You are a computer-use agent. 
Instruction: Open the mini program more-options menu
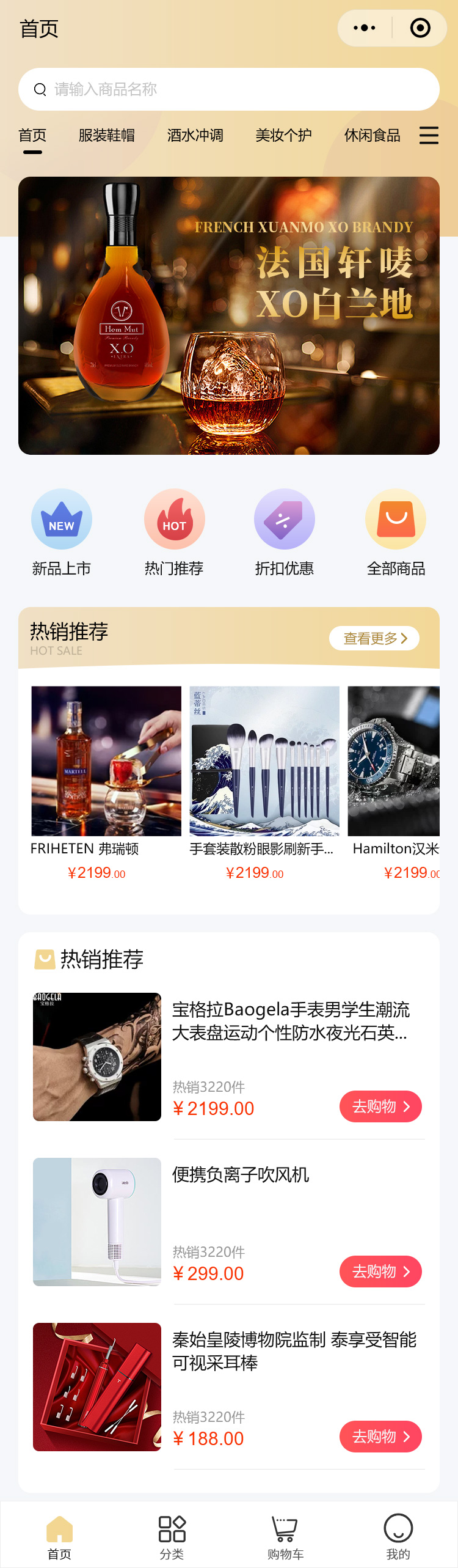[x=365, y=28]
